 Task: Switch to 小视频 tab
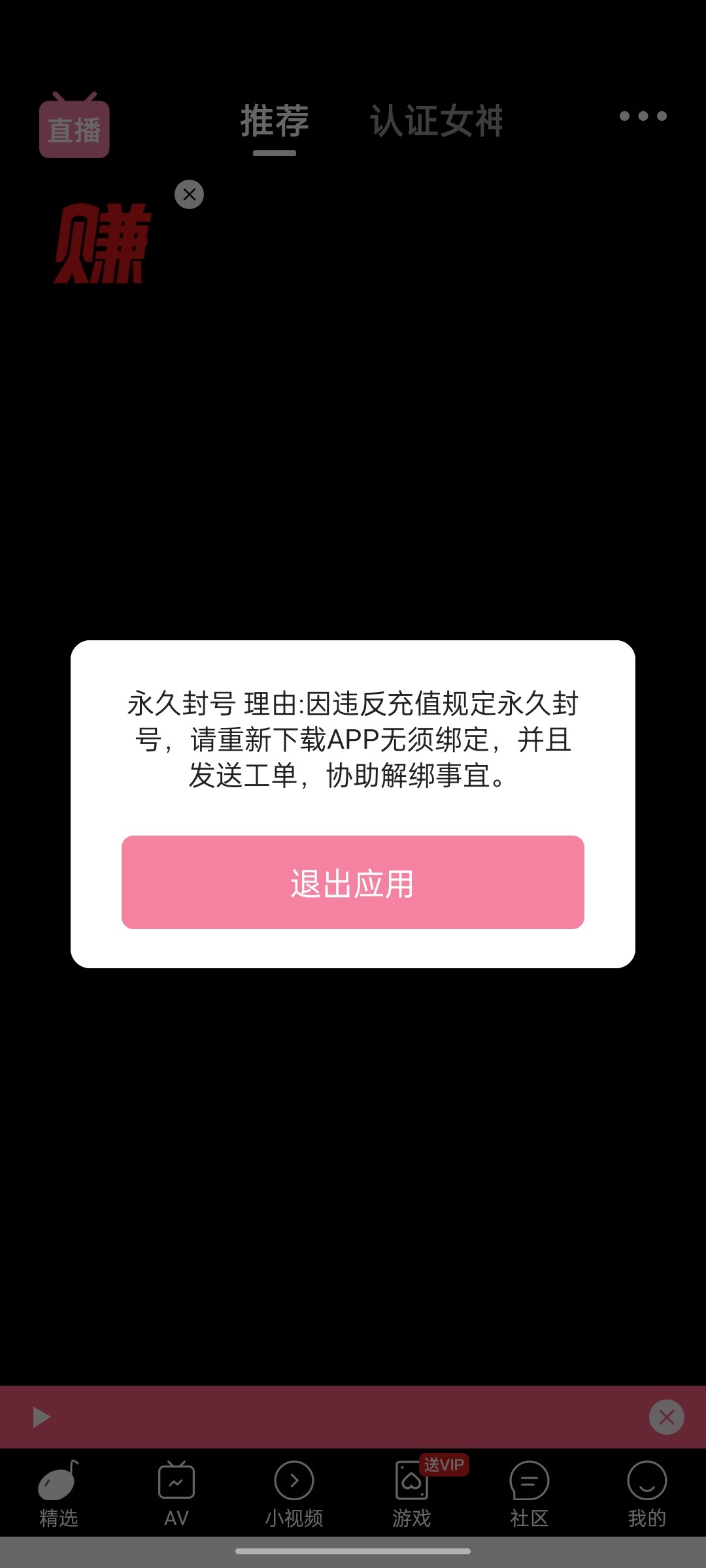coord(294,1494)
